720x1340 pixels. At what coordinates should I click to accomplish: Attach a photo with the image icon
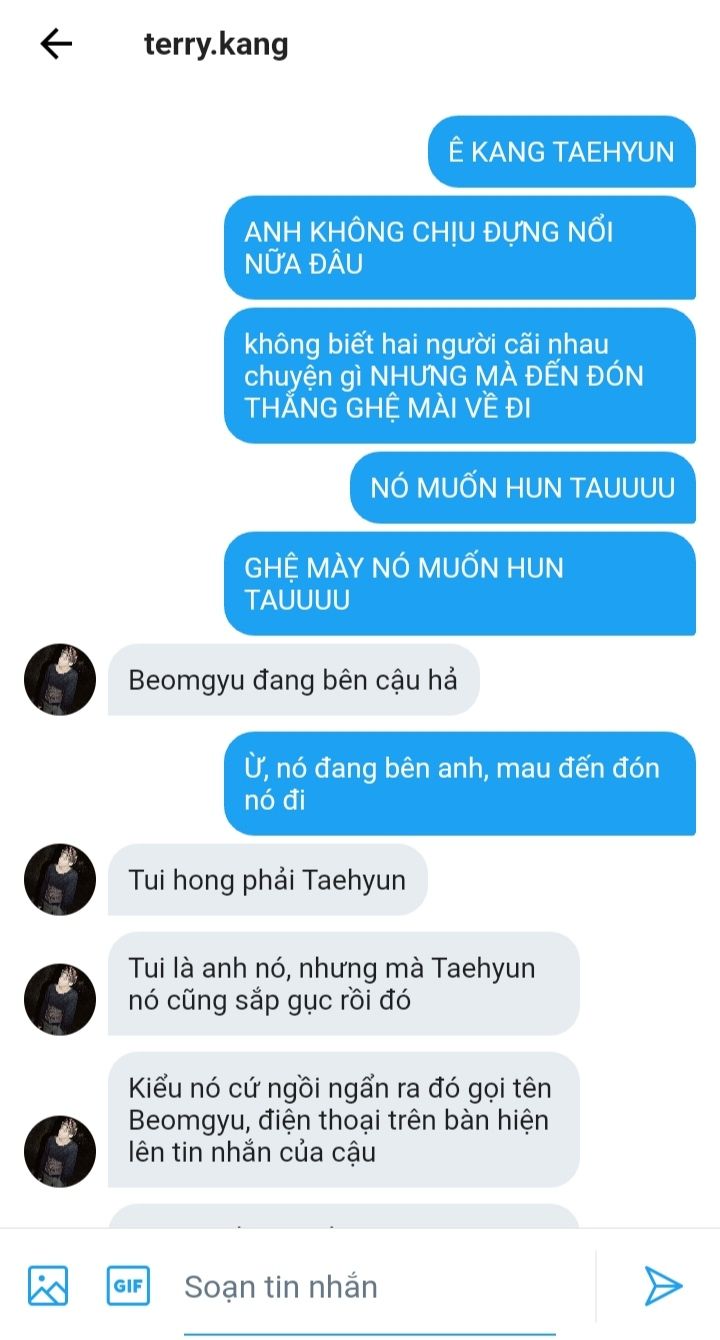click(48, 1285)
